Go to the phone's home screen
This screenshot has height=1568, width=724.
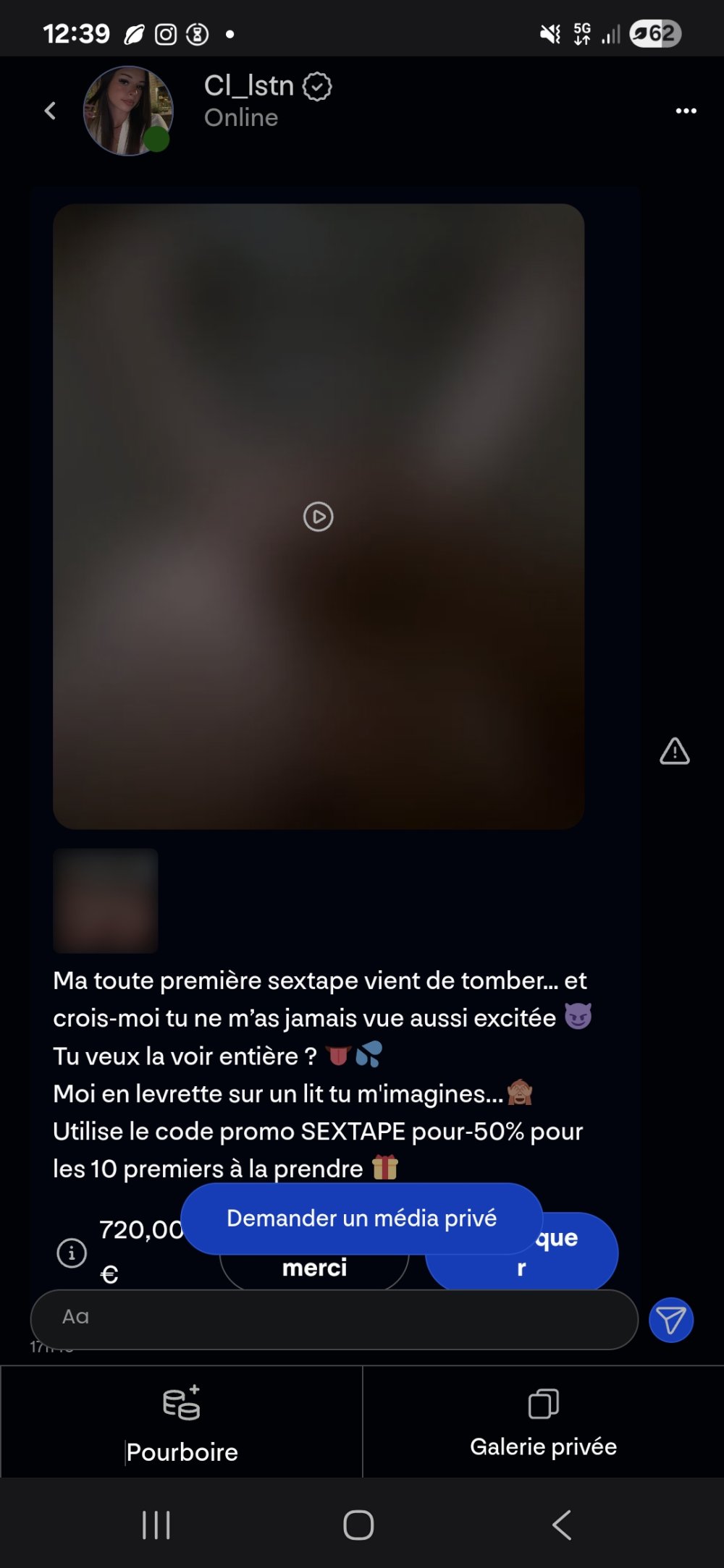358,1525
